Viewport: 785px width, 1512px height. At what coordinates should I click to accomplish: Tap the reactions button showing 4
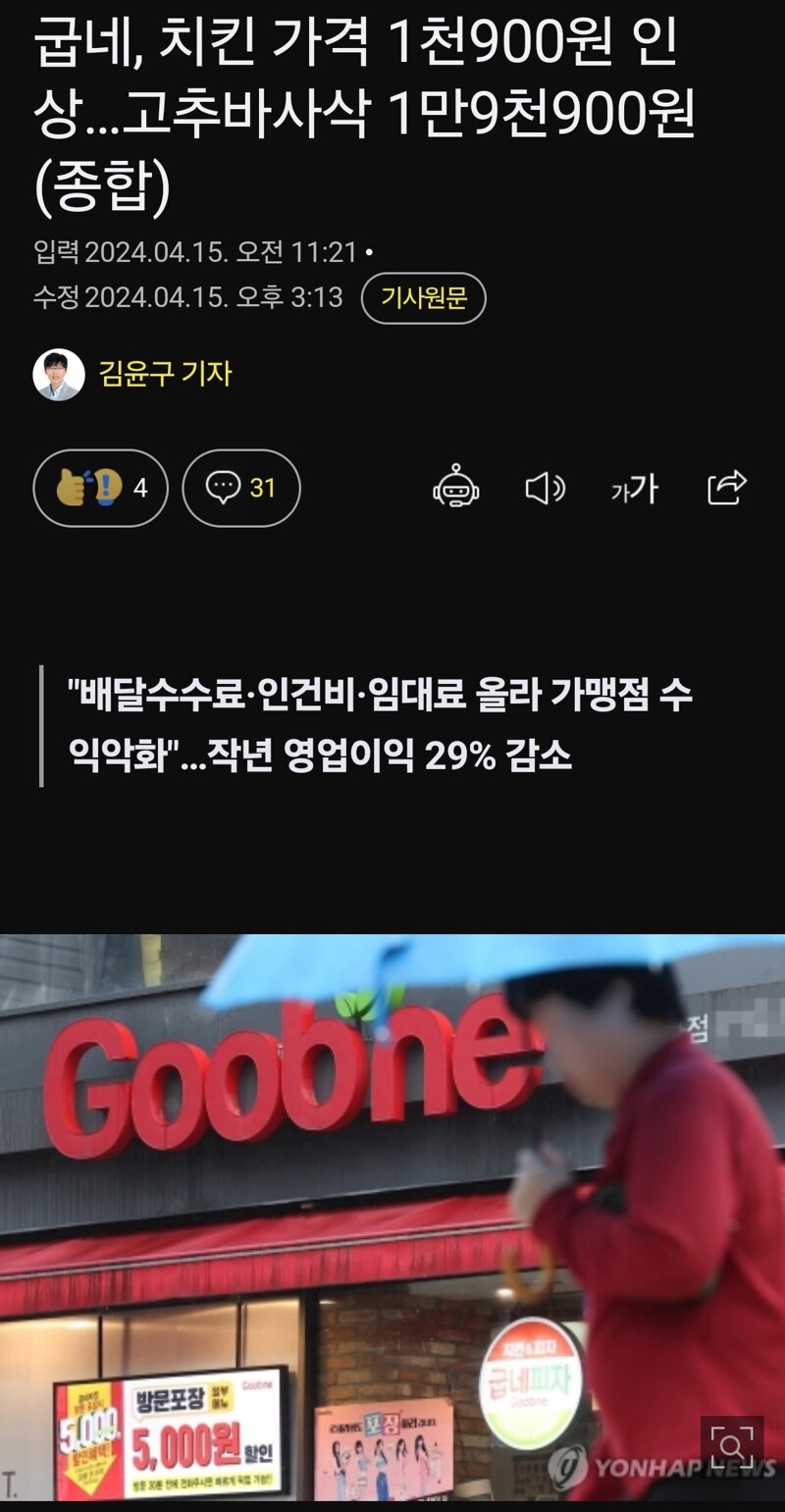pos(100,488)
